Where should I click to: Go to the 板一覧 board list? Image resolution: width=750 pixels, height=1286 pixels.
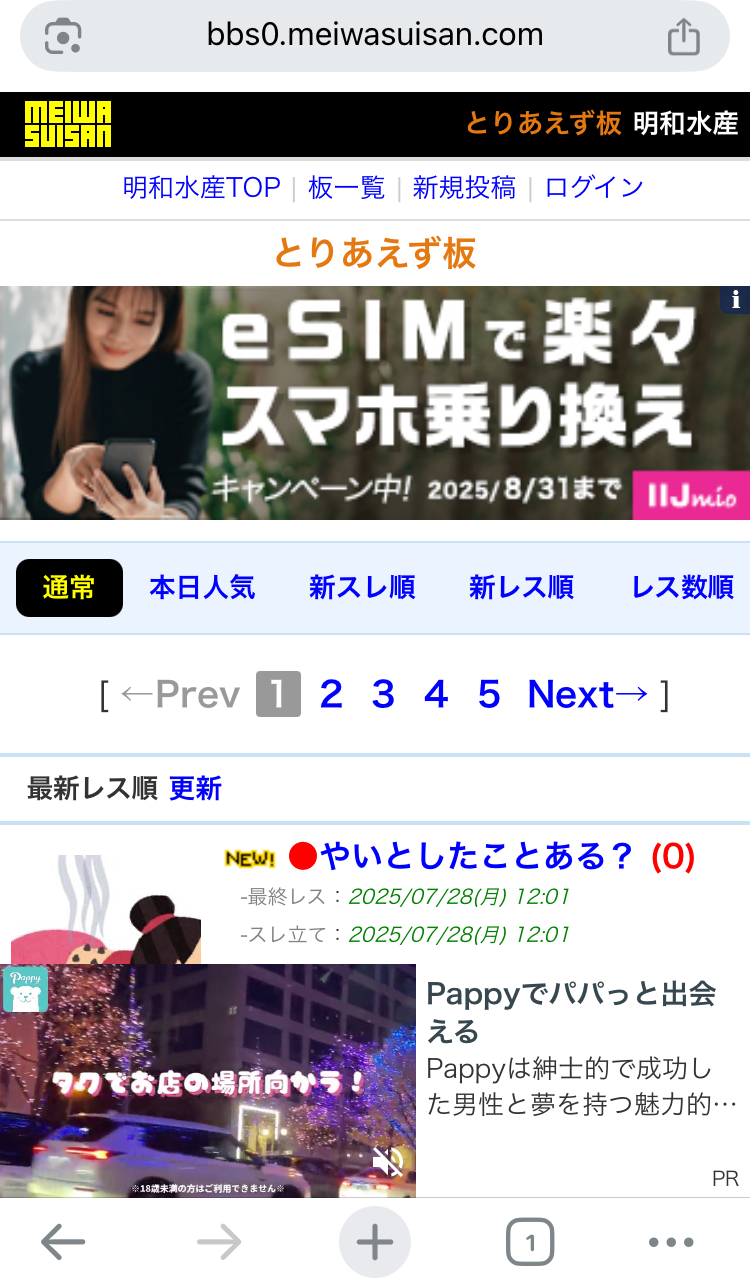(x=346, y=188)
